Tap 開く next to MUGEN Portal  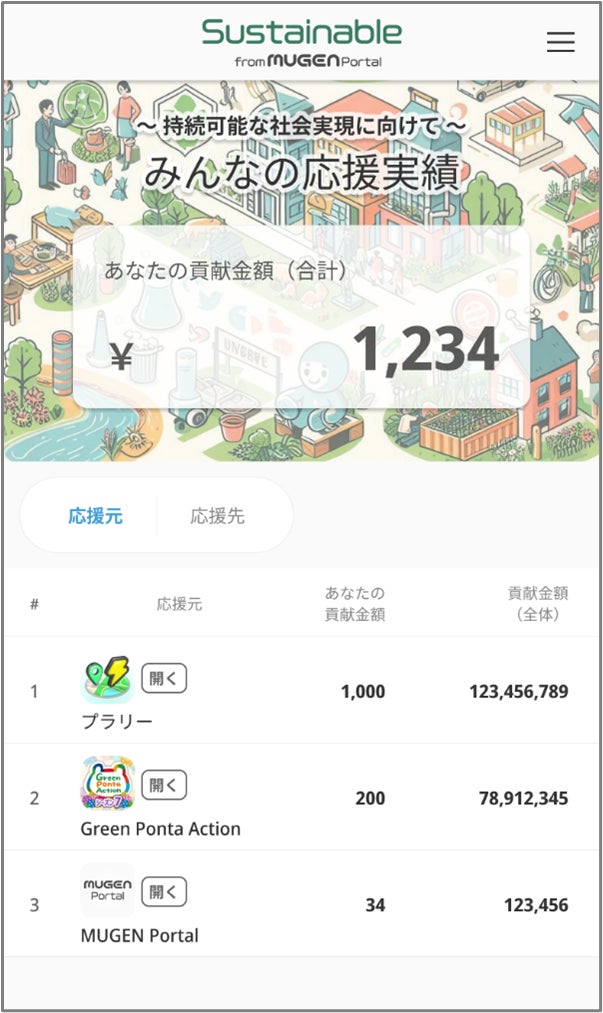164,891
